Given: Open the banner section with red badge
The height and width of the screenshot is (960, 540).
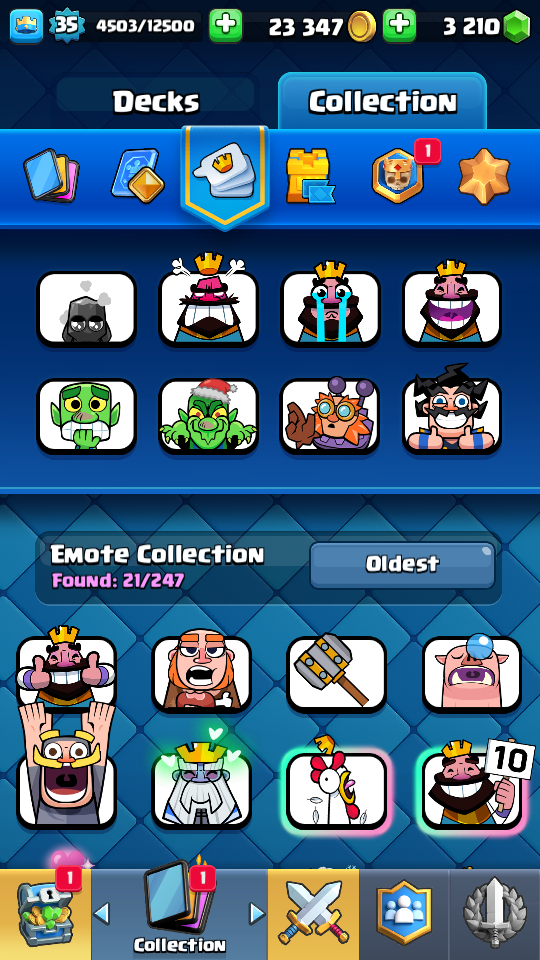Looking at the screenshot, I should [398, 175].
